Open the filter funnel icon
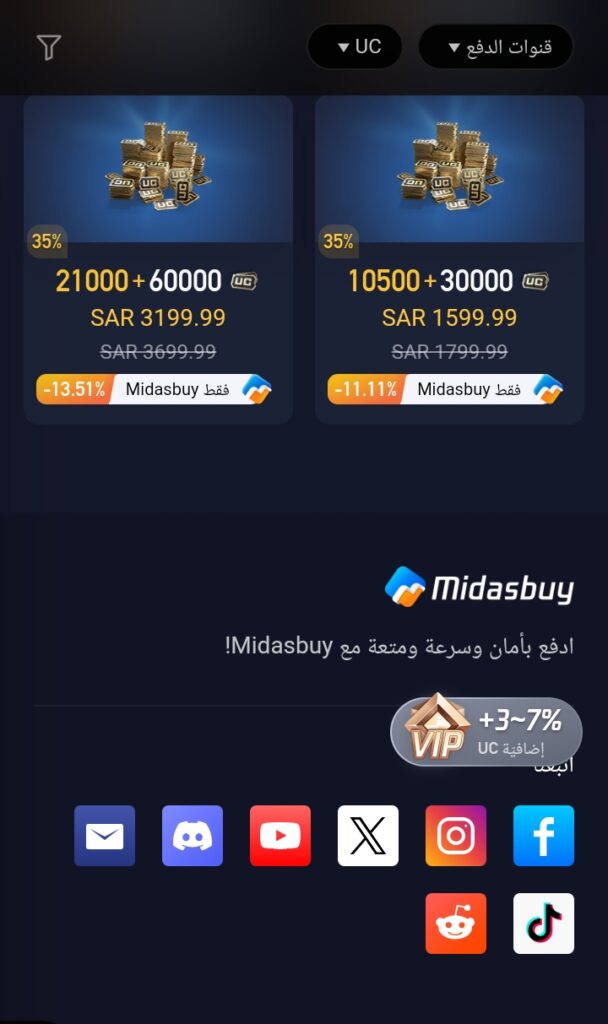Viewport: 608px width, 1024px height. (48, 47)
